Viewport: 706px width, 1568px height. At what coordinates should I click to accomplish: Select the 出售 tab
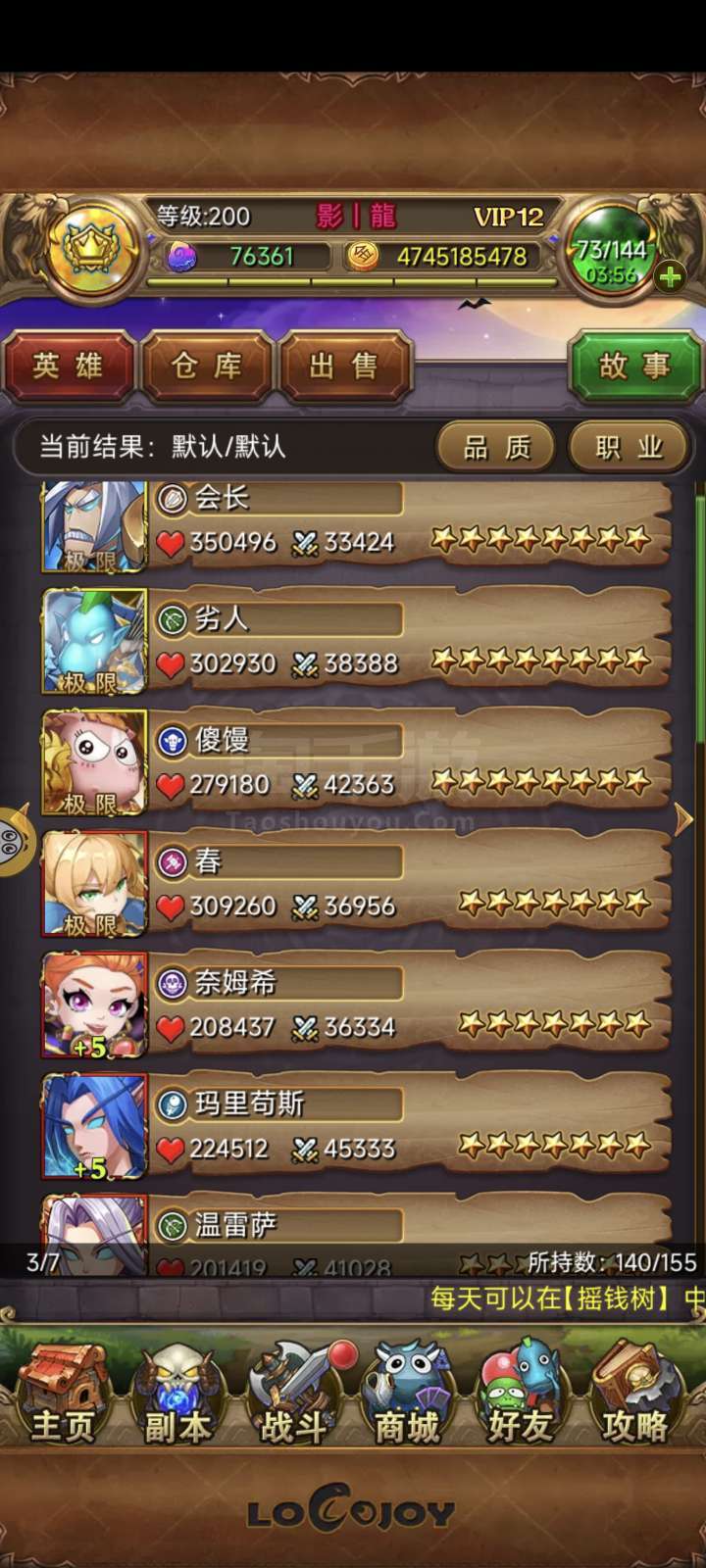[x=345, y=367]
